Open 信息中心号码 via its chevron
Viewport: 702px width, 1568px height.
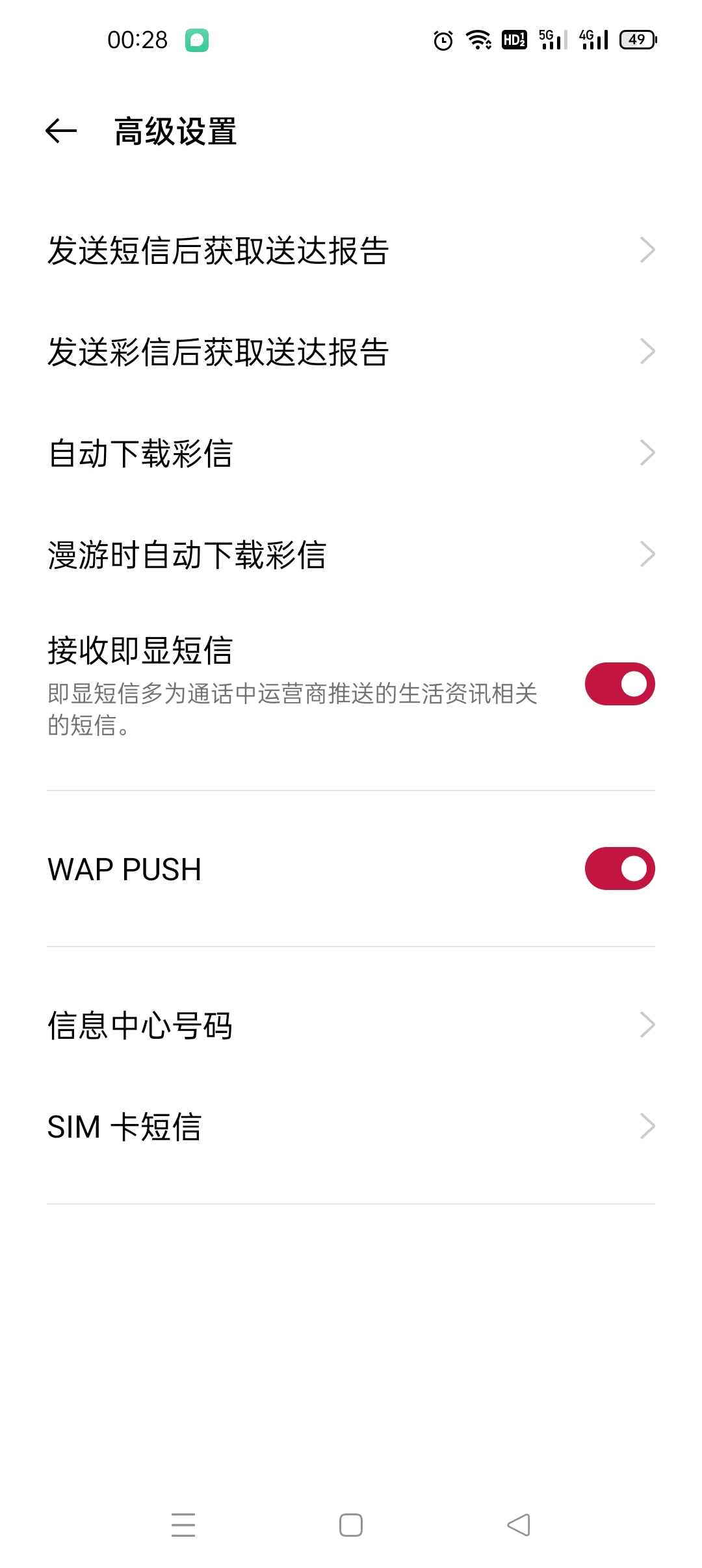point(646,1025)
